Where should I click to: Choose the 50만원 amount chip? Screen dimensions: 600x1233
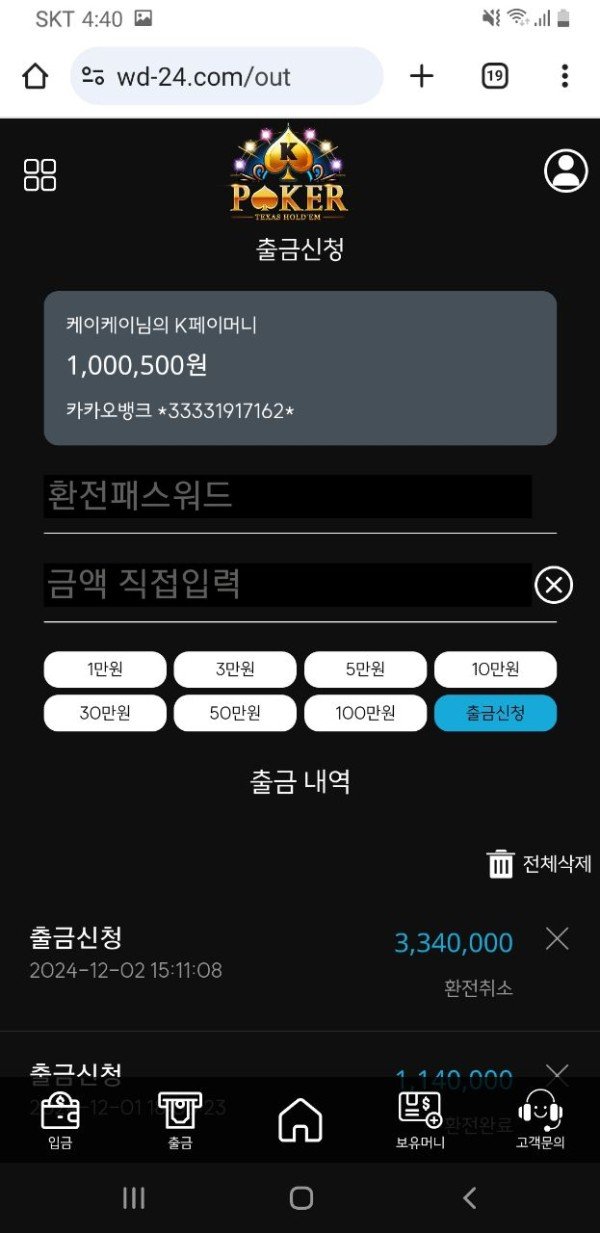[x=235, y=713]
